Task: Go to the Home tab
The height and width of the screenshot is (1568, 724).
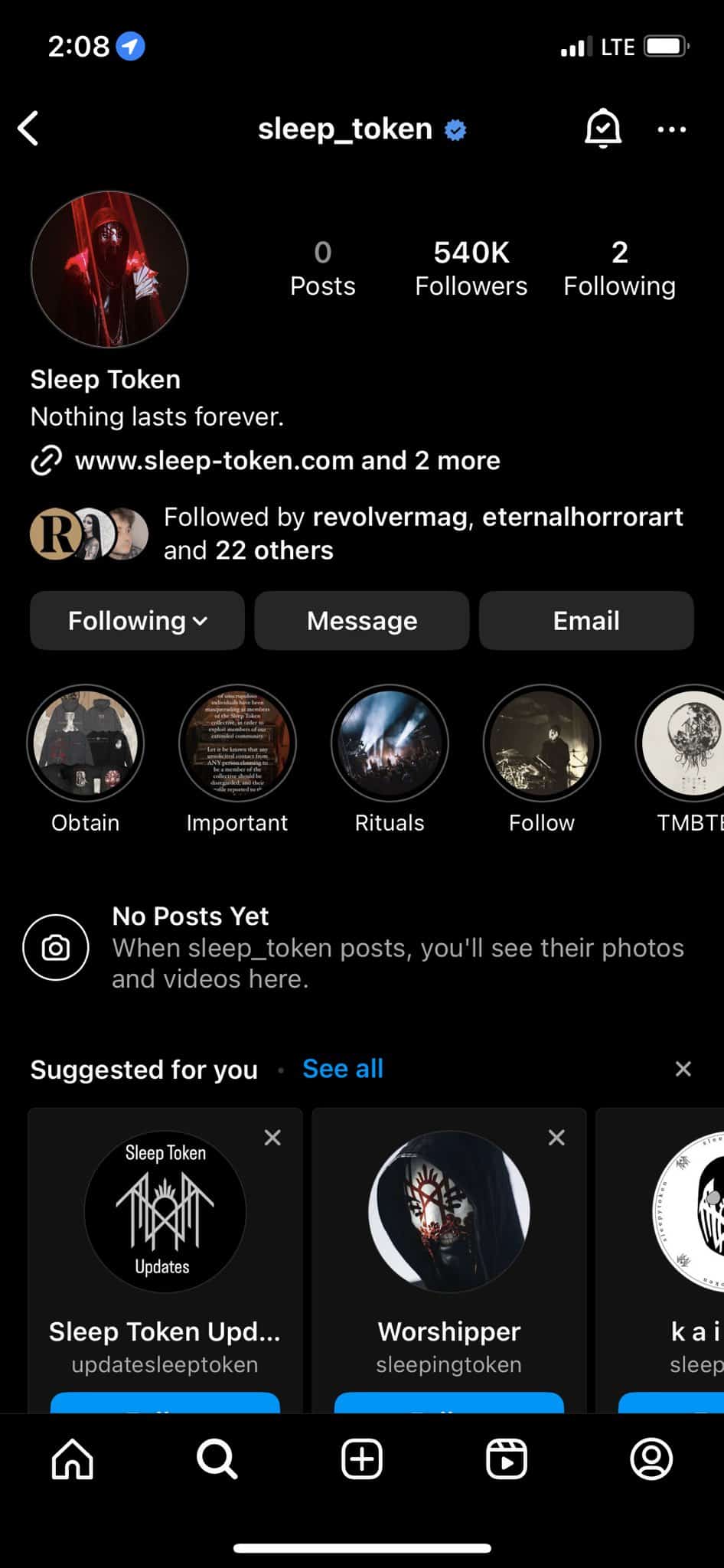Action: coord(73,1459)
